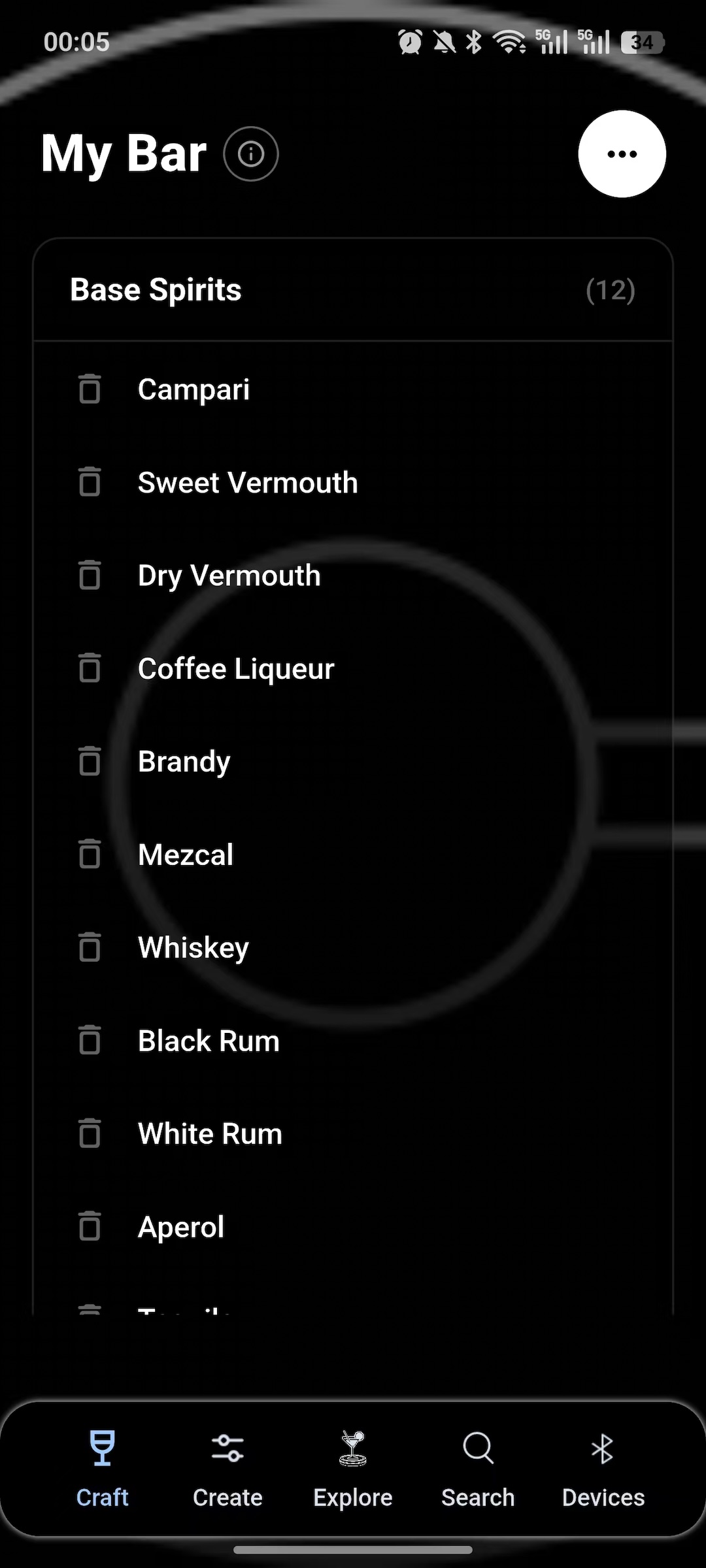Open the three-dot overflow menu
The image size is (706, 1568).
(x=622, y=154)
